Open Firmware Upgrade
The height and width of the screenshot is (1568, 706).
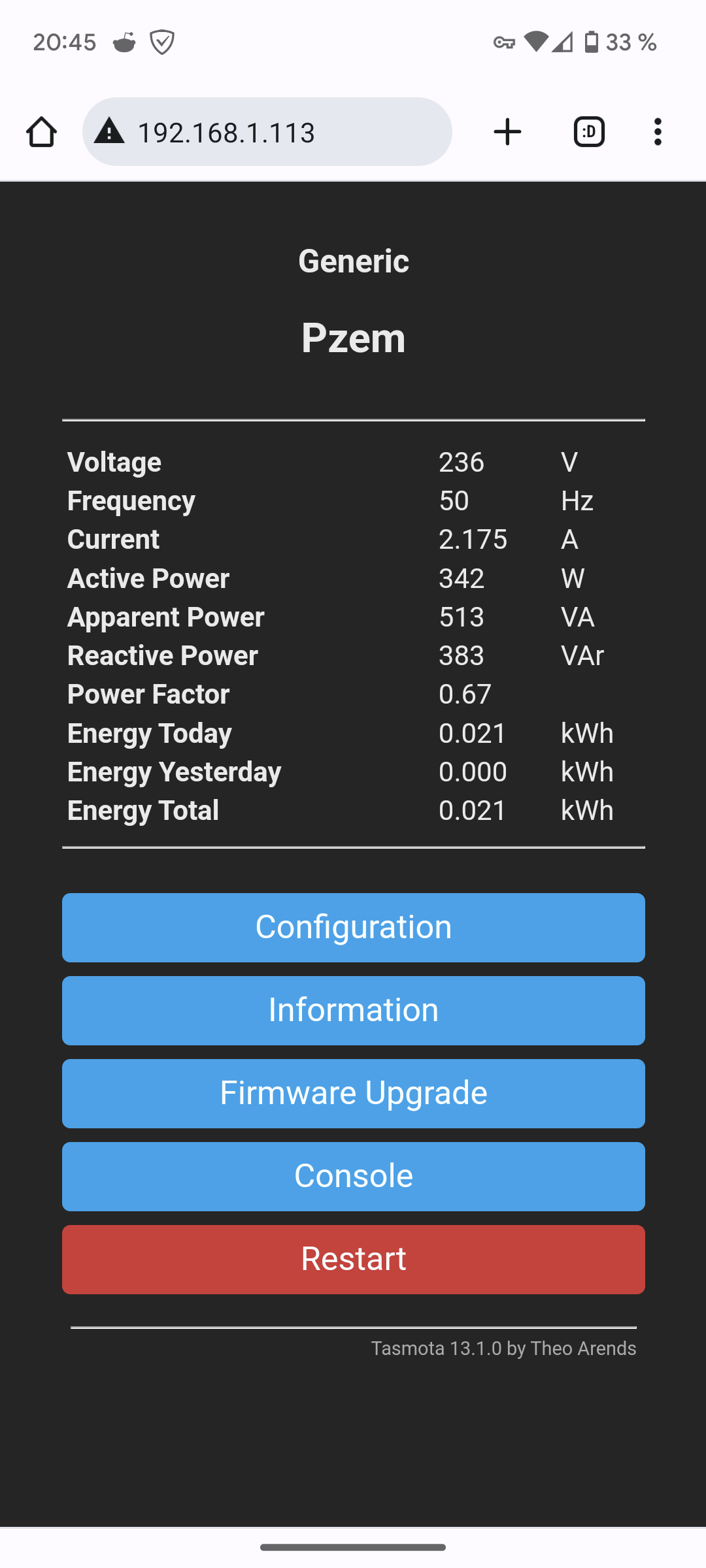pos(353,1093)
